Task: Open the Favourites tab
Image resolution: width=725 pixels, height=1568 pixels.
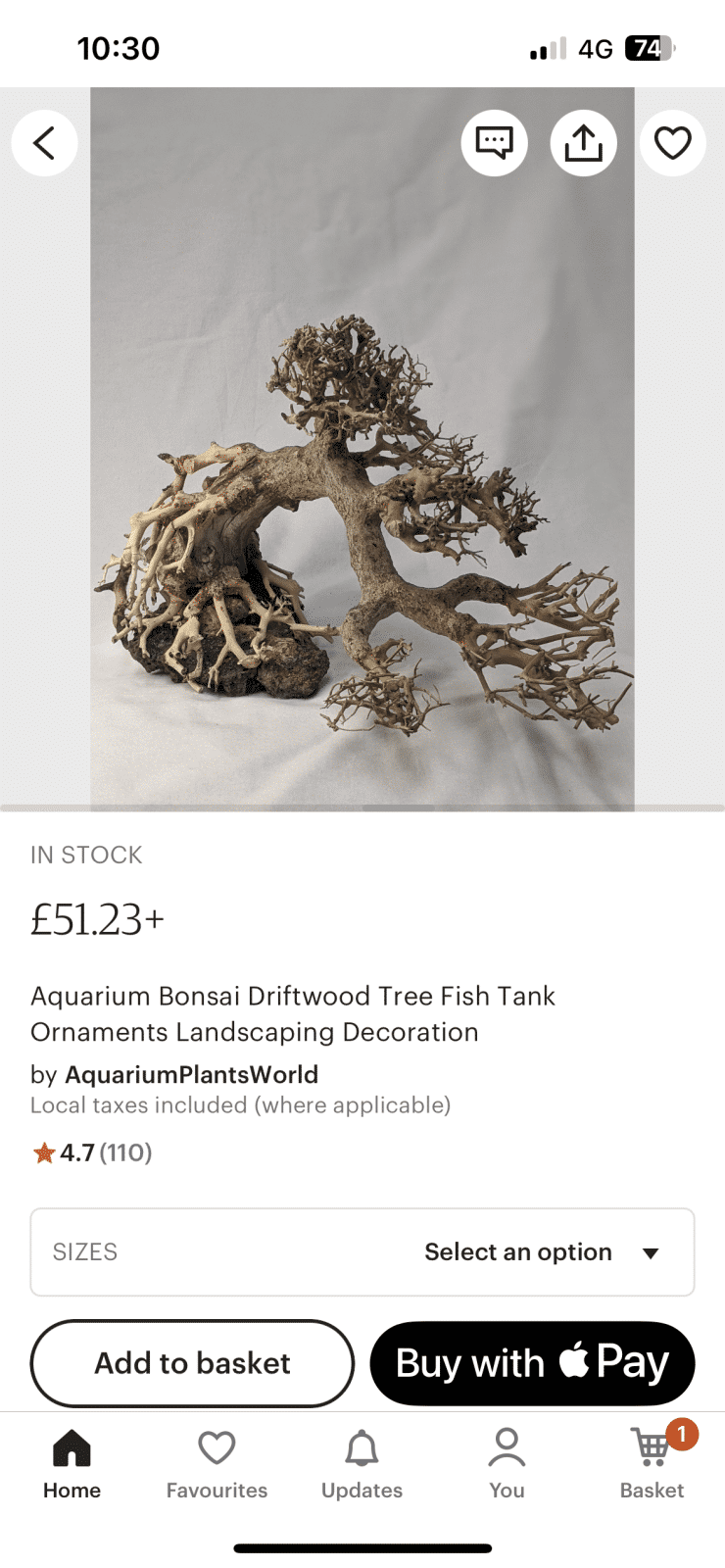Action: tap(217, 1464)
